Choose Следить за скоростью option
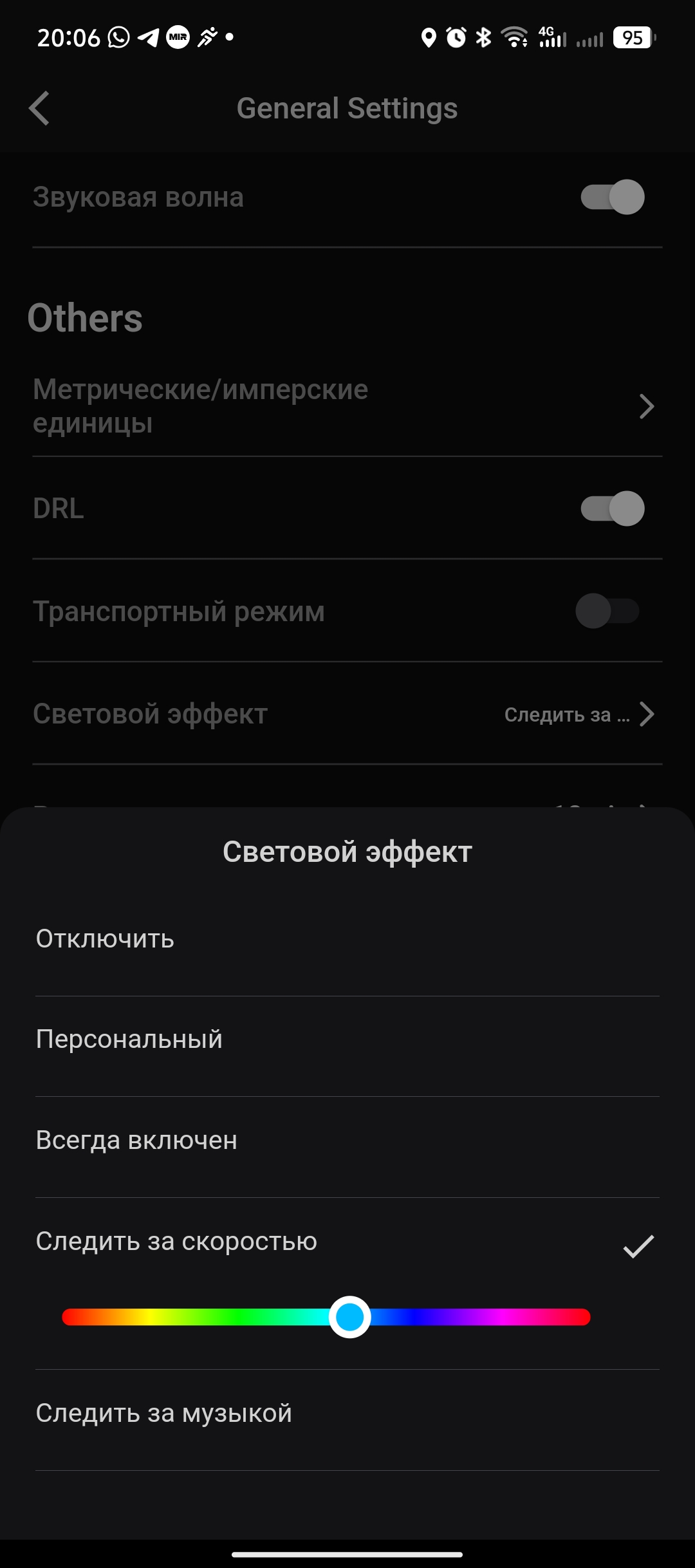 coord(347,1242)
